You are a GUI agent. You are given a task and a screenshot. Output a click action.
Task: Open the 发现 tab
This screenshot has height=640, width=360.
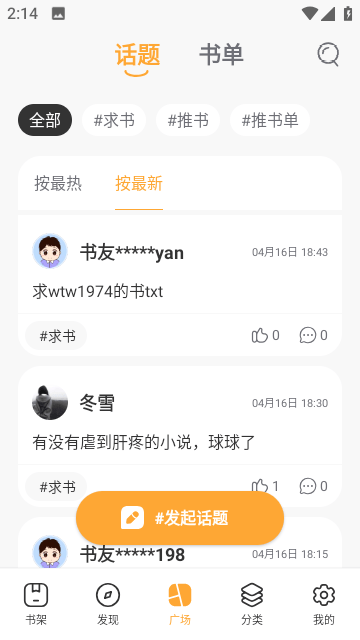(x=108, y=604)
